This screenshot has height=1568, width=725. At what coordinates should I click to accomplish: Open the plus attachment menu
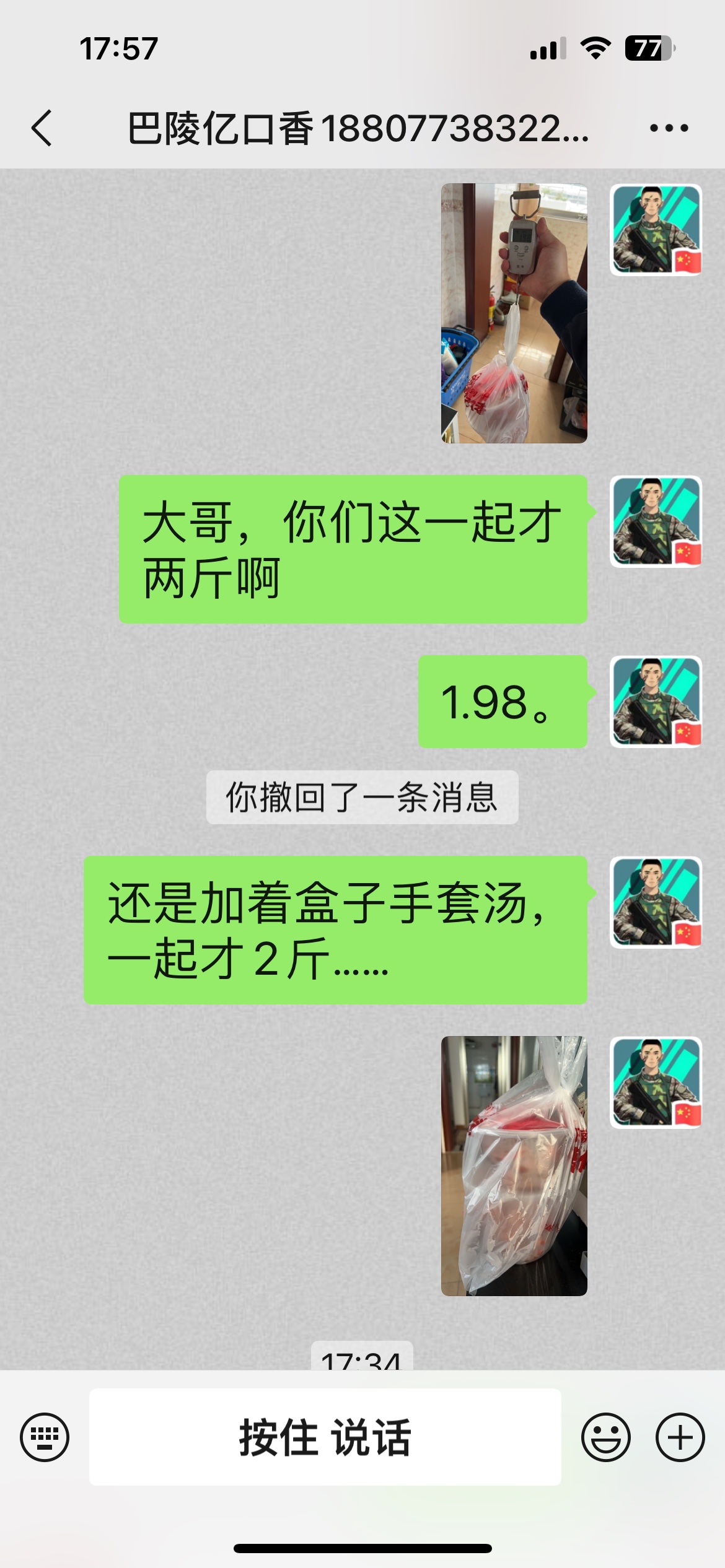680,1437
